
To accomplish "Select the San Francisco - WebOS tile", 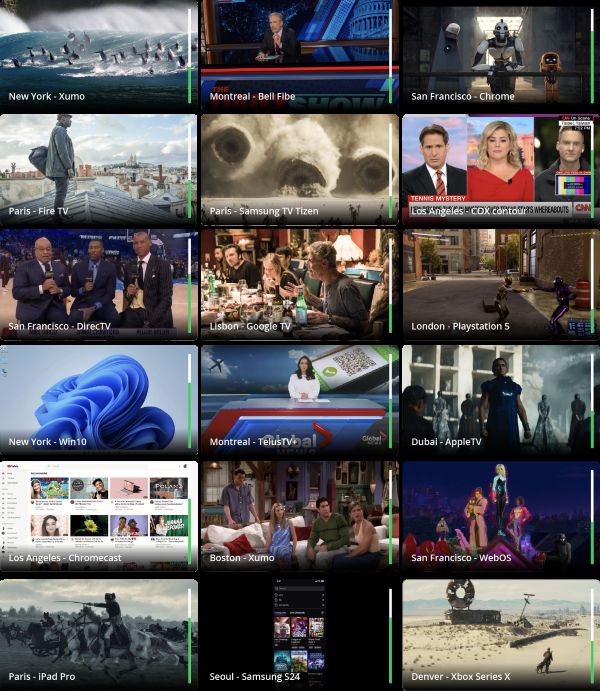I will [500, 515].
